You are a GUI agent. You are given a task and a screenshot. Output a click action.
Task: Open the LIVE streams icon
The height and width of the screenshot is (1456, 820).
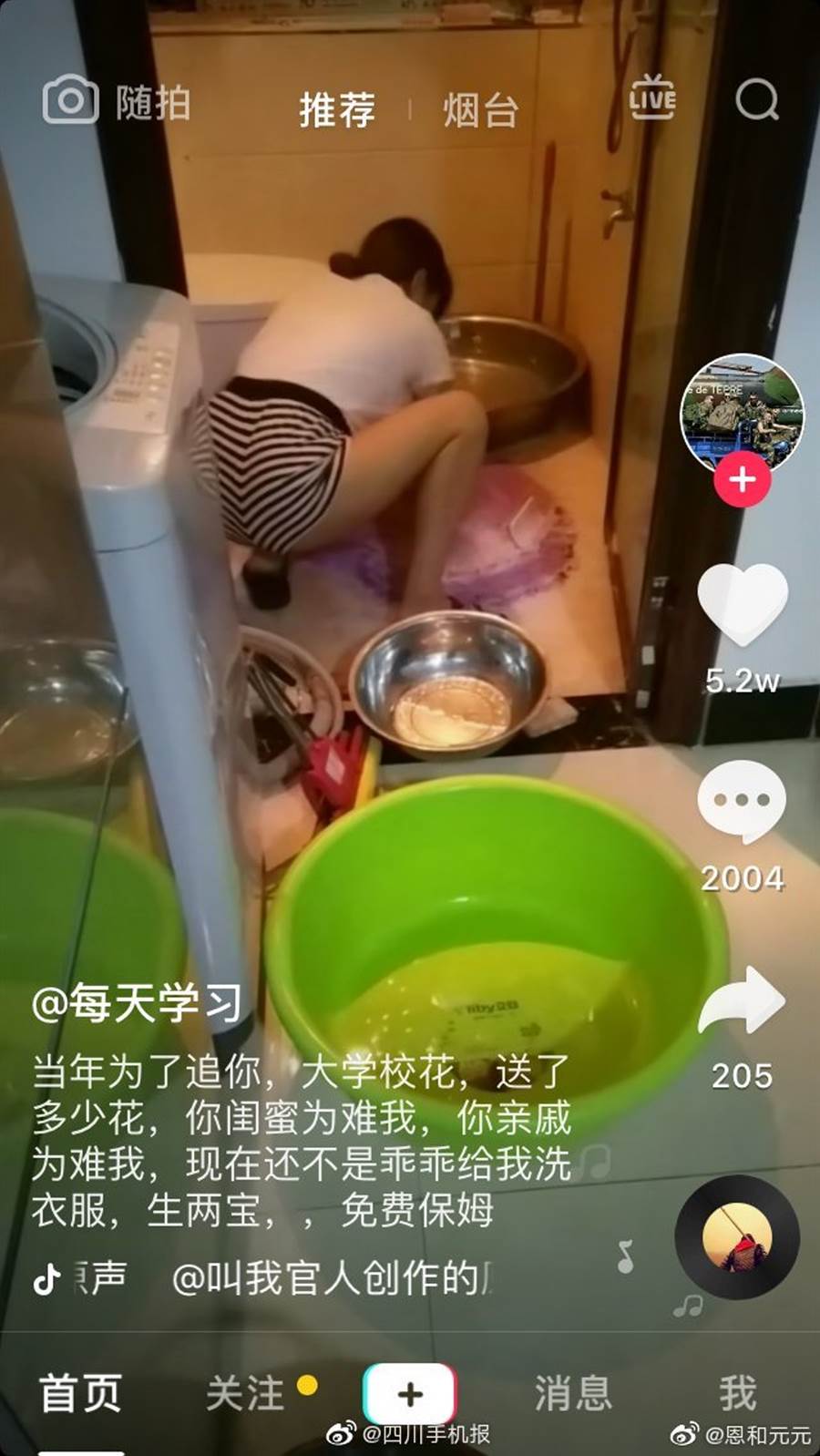pyautogui.click(x=652, y=98)
